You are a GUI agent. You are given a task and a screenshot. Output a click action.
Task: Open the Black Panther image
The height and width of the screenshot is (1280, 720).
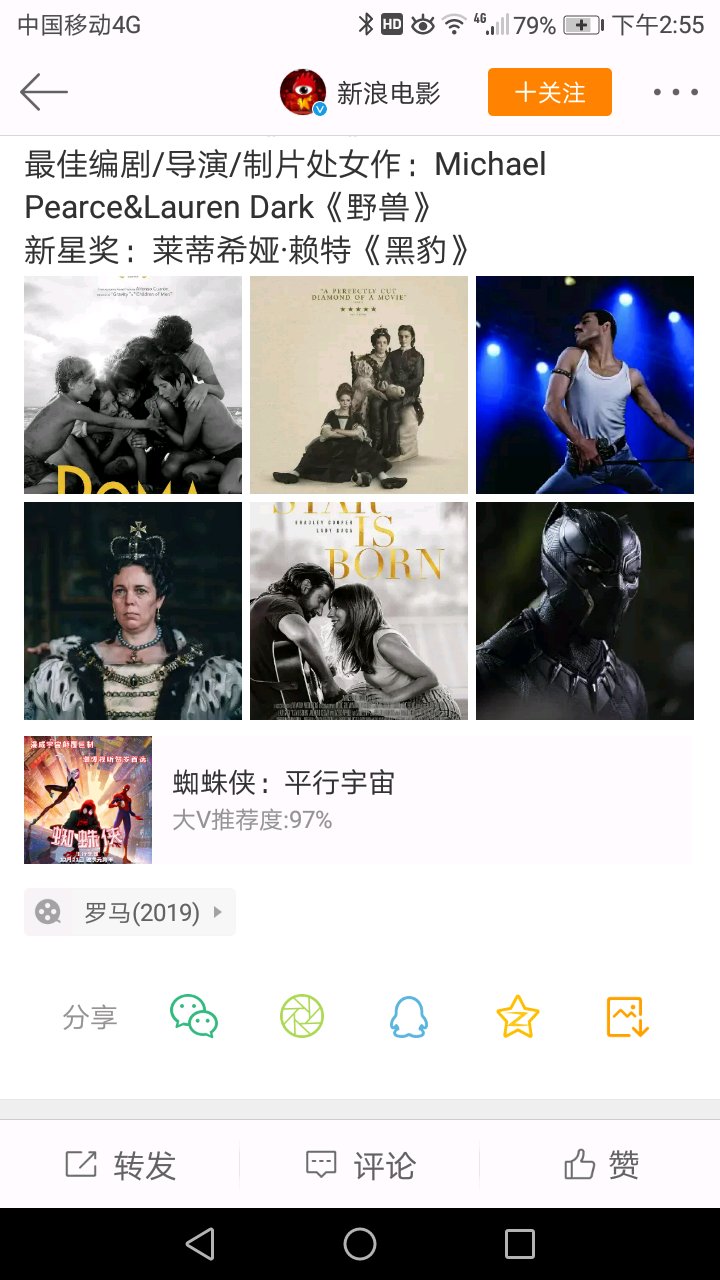[x=585, y=611]
